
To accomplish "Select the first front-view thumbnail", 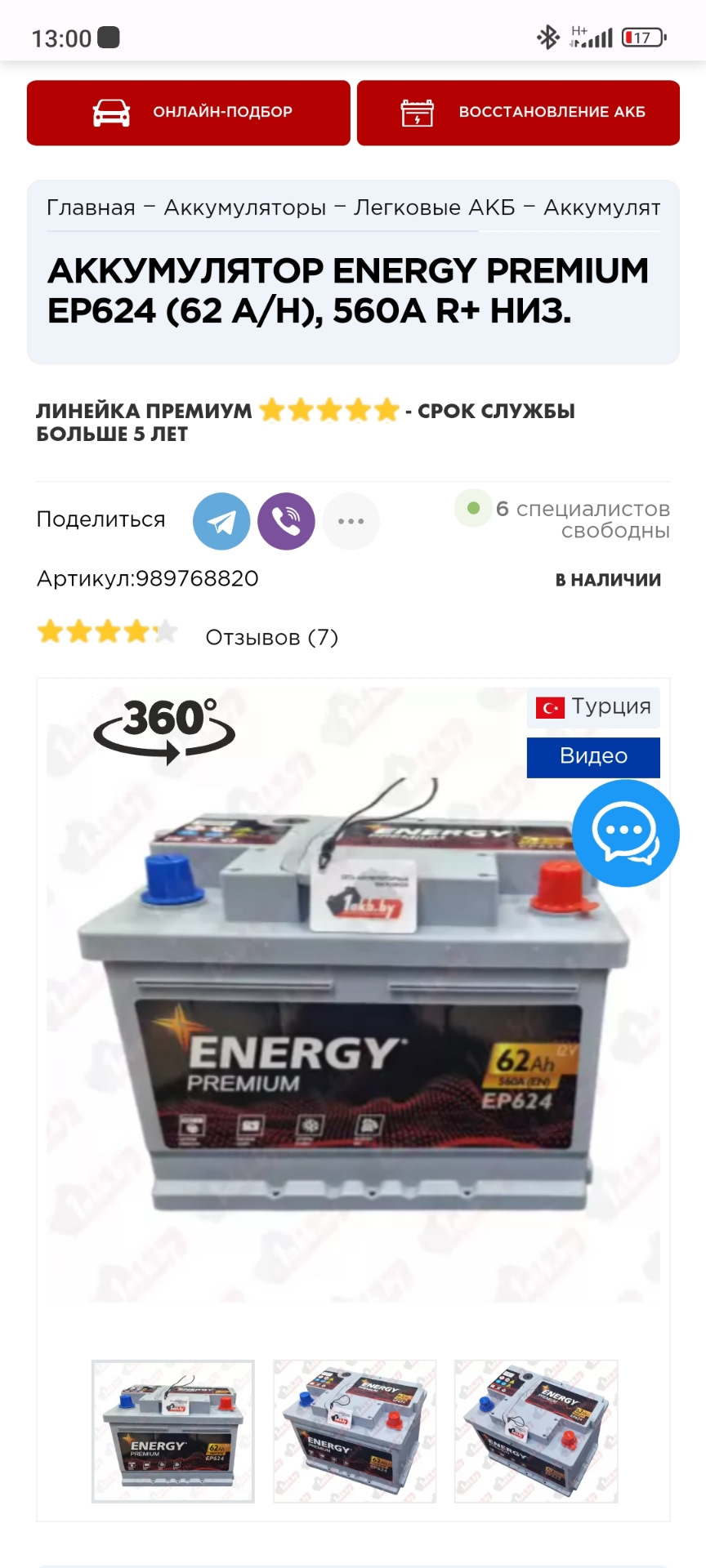I will (173, 1431).
